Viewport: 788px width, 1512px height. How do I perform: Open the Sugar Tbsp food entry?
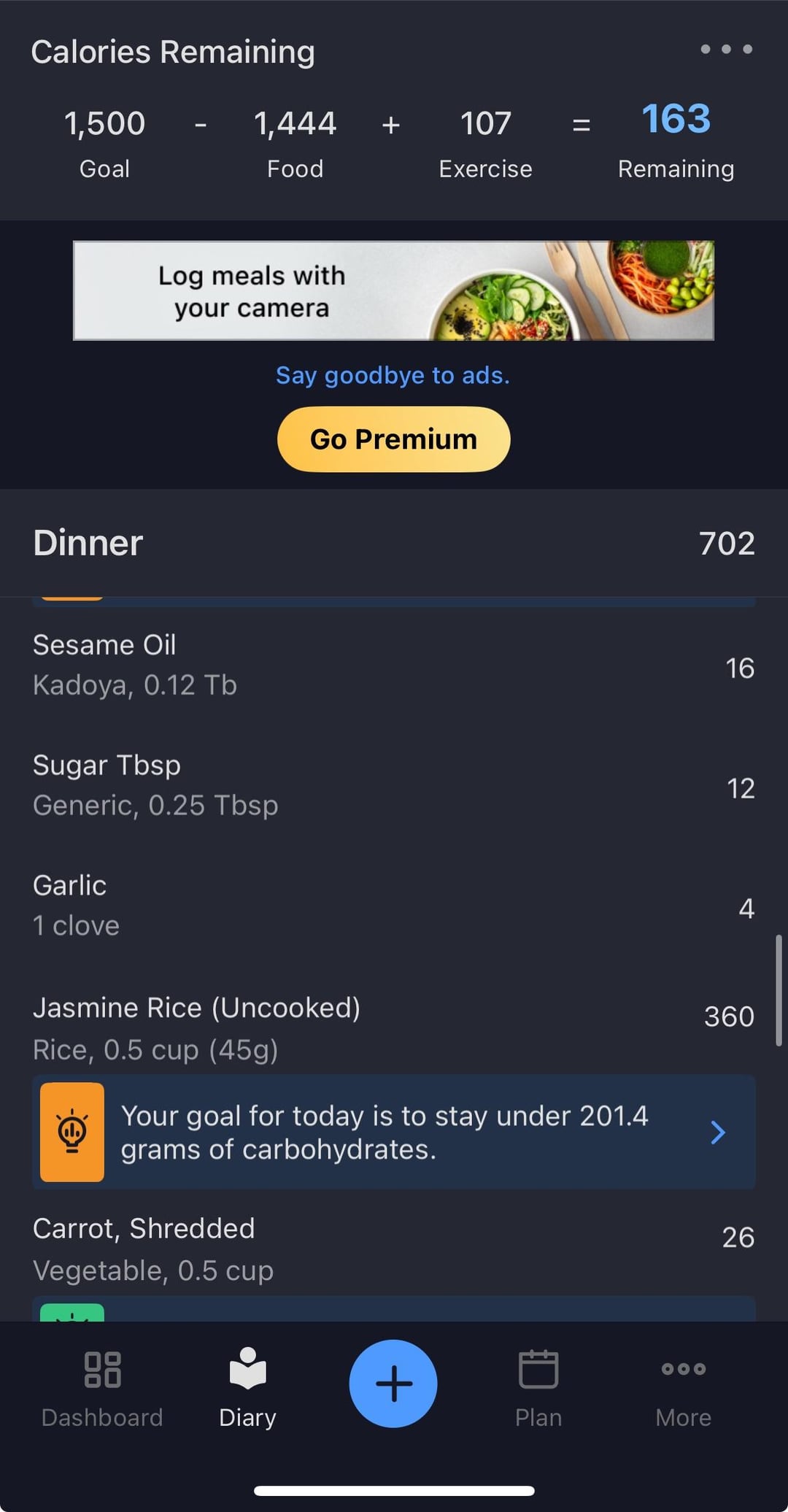394,785
